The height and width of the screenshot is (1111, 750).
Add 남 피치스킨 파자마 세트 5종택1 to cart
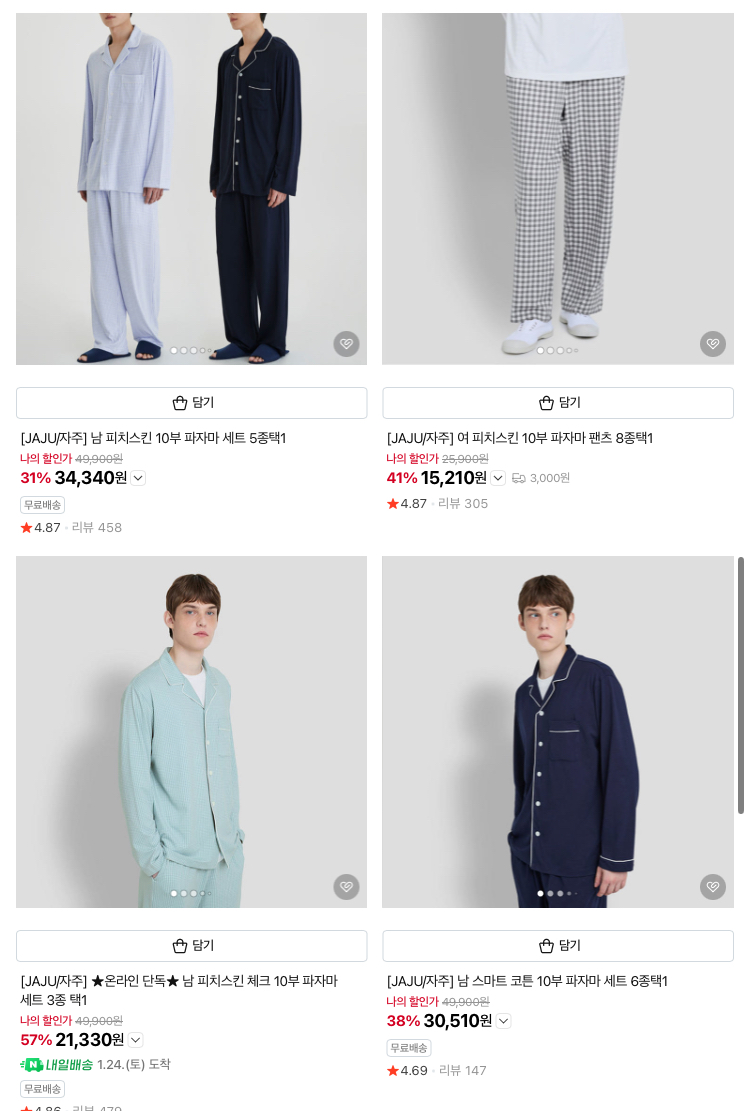point(191,403)
